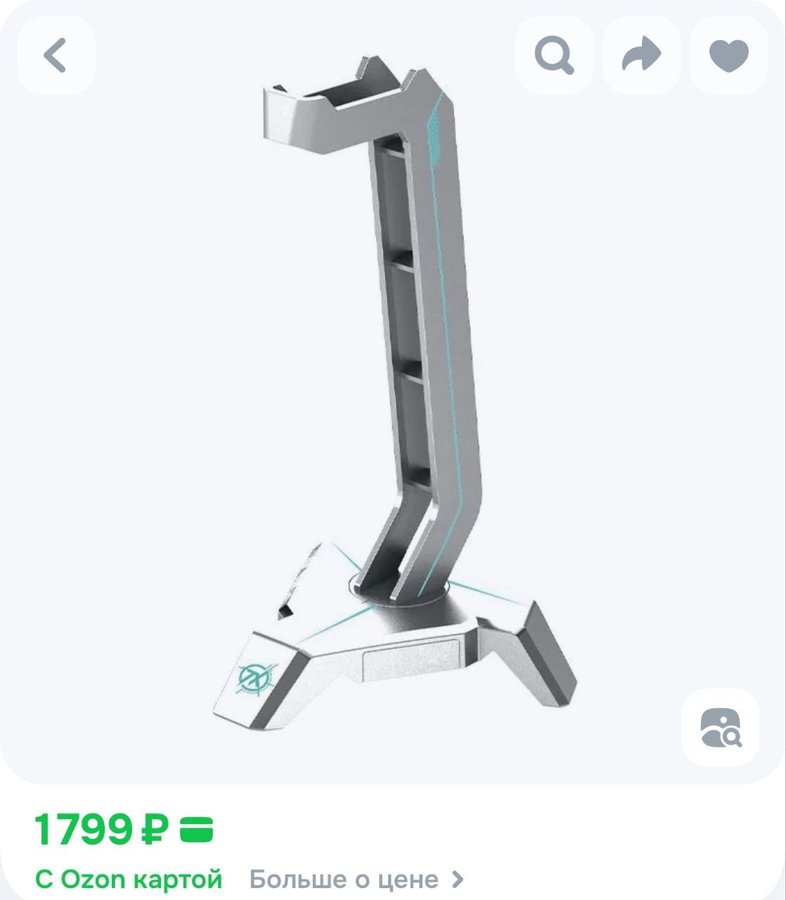Share this headphone stand listing
Screen dimensions: 786x900
pyautogui.click(x=641, y=56)
